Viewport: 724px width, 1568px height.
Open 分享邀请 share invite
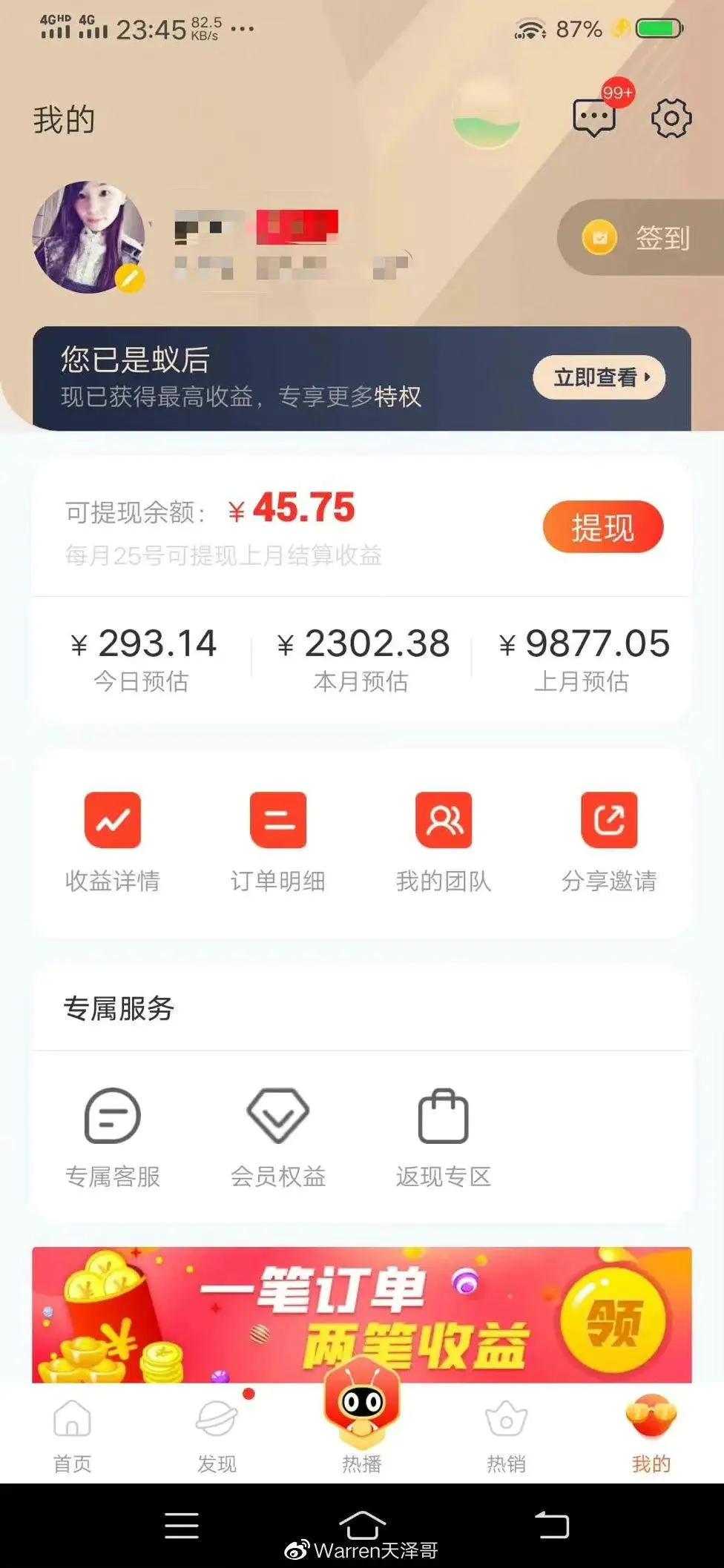pyautogui.click(x=609, y=842)
